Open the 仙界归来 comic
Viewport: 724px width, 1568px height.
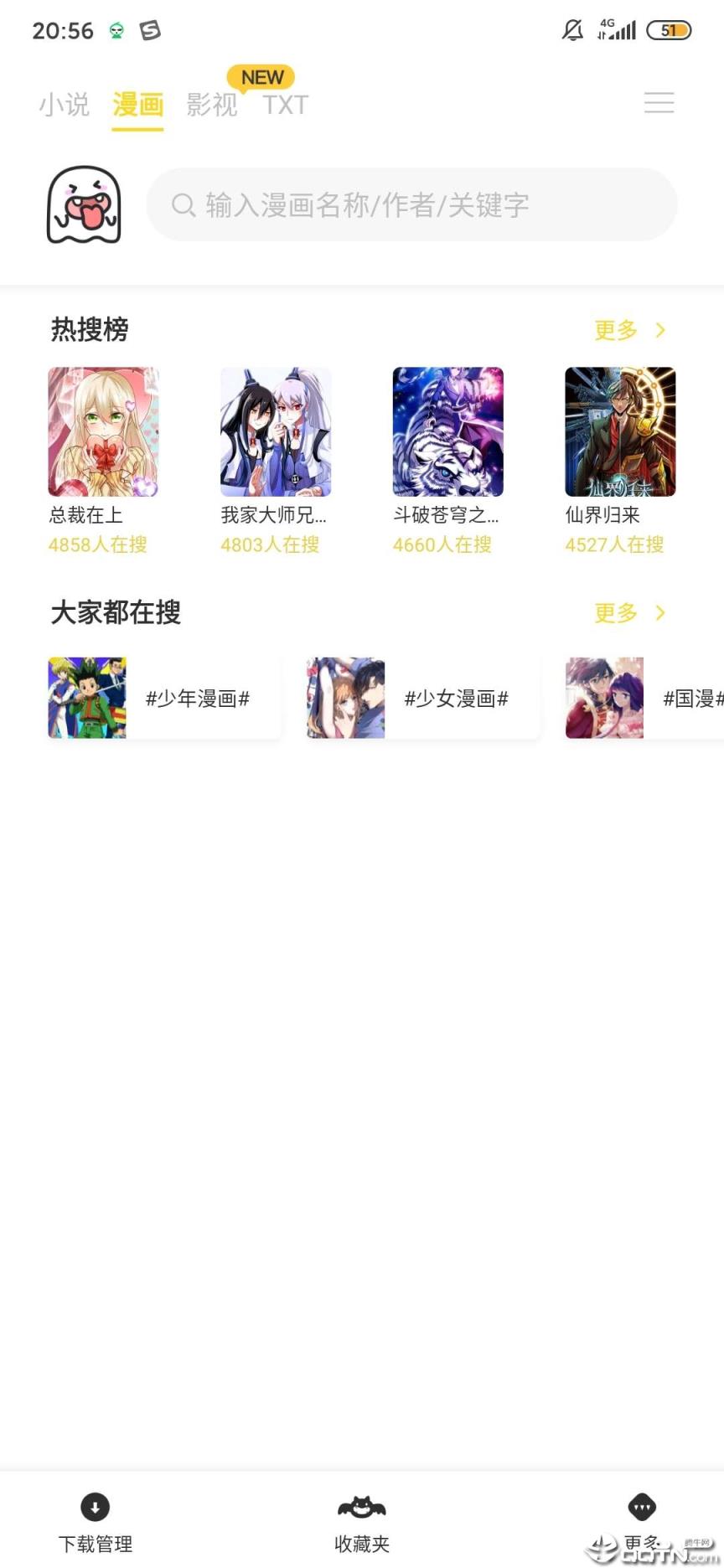pyautogui.click(x=619, y=431)
